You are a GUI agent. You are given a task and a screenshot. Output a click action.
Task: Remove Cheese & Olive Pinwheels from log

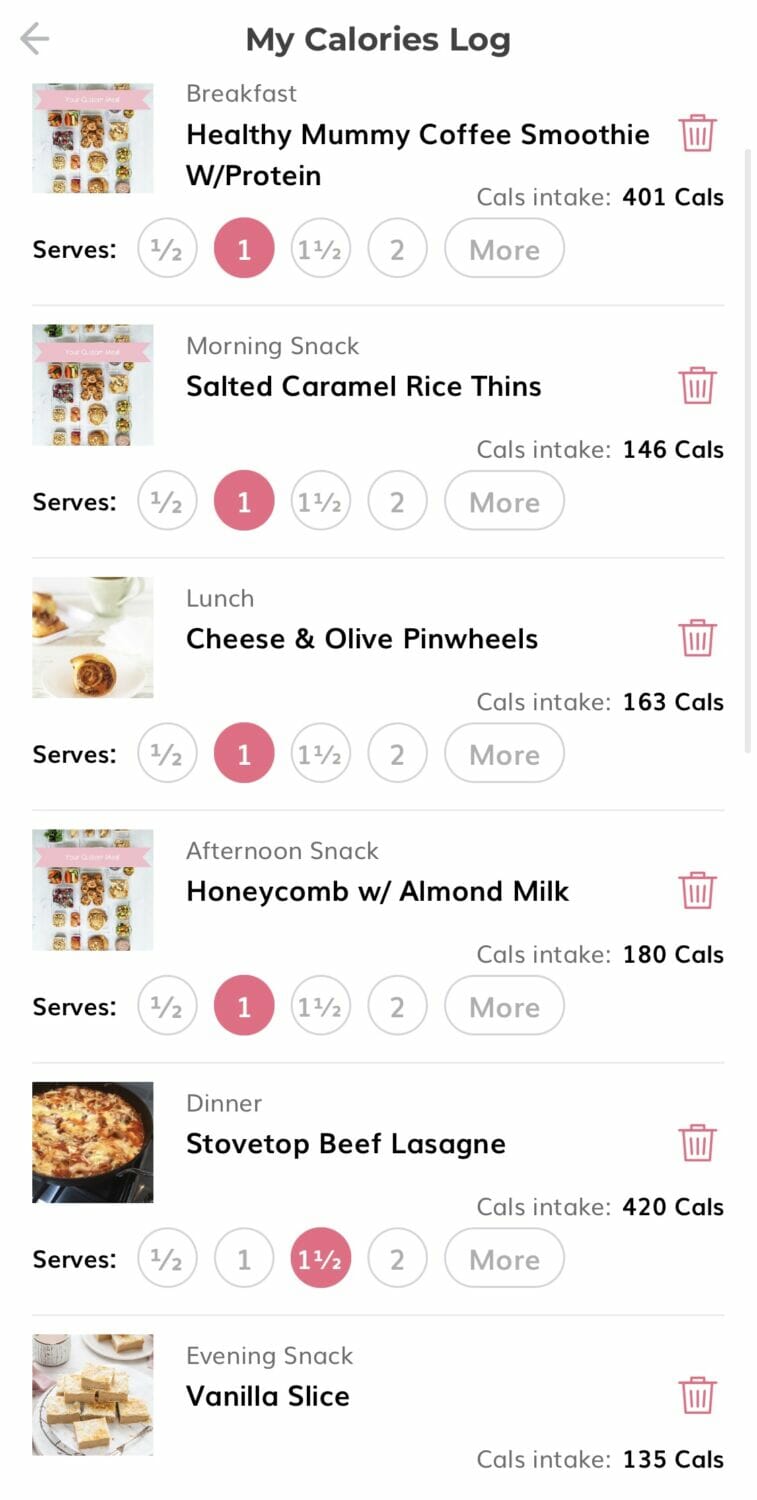(x=697, y=637)
